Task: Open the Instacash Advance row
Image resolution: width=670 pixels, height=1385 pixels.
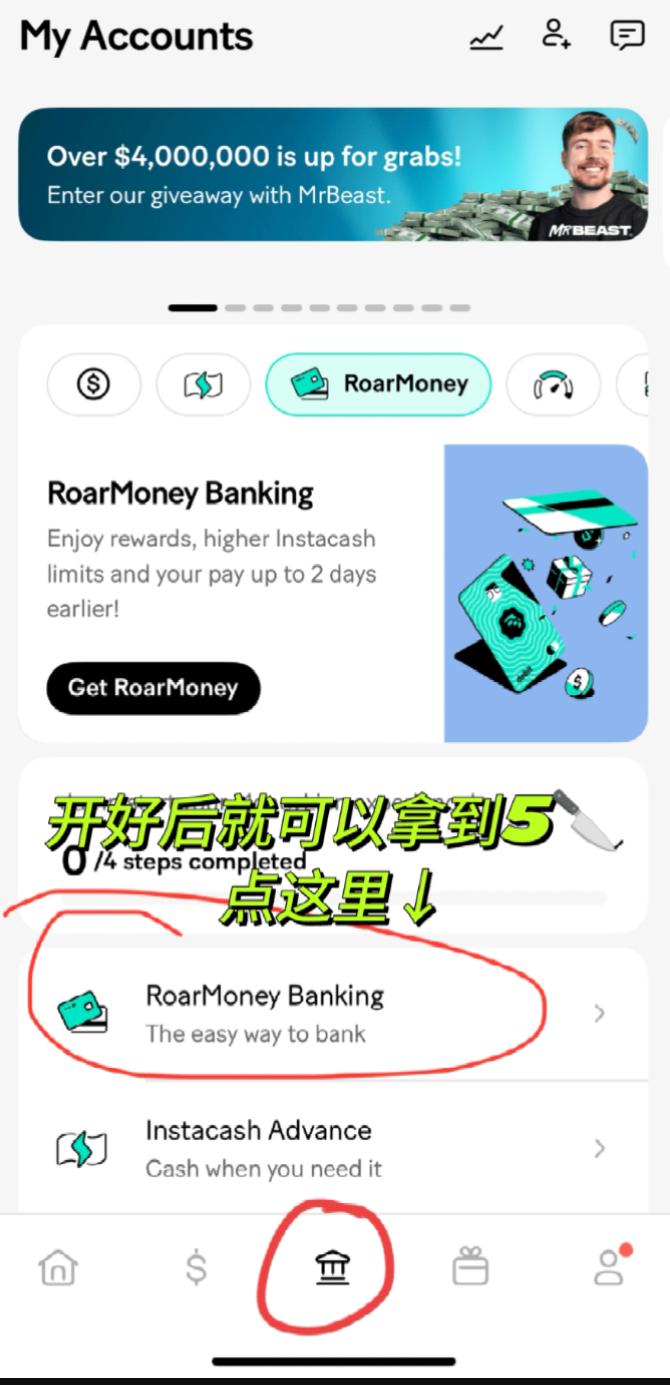Action: 333,1148
